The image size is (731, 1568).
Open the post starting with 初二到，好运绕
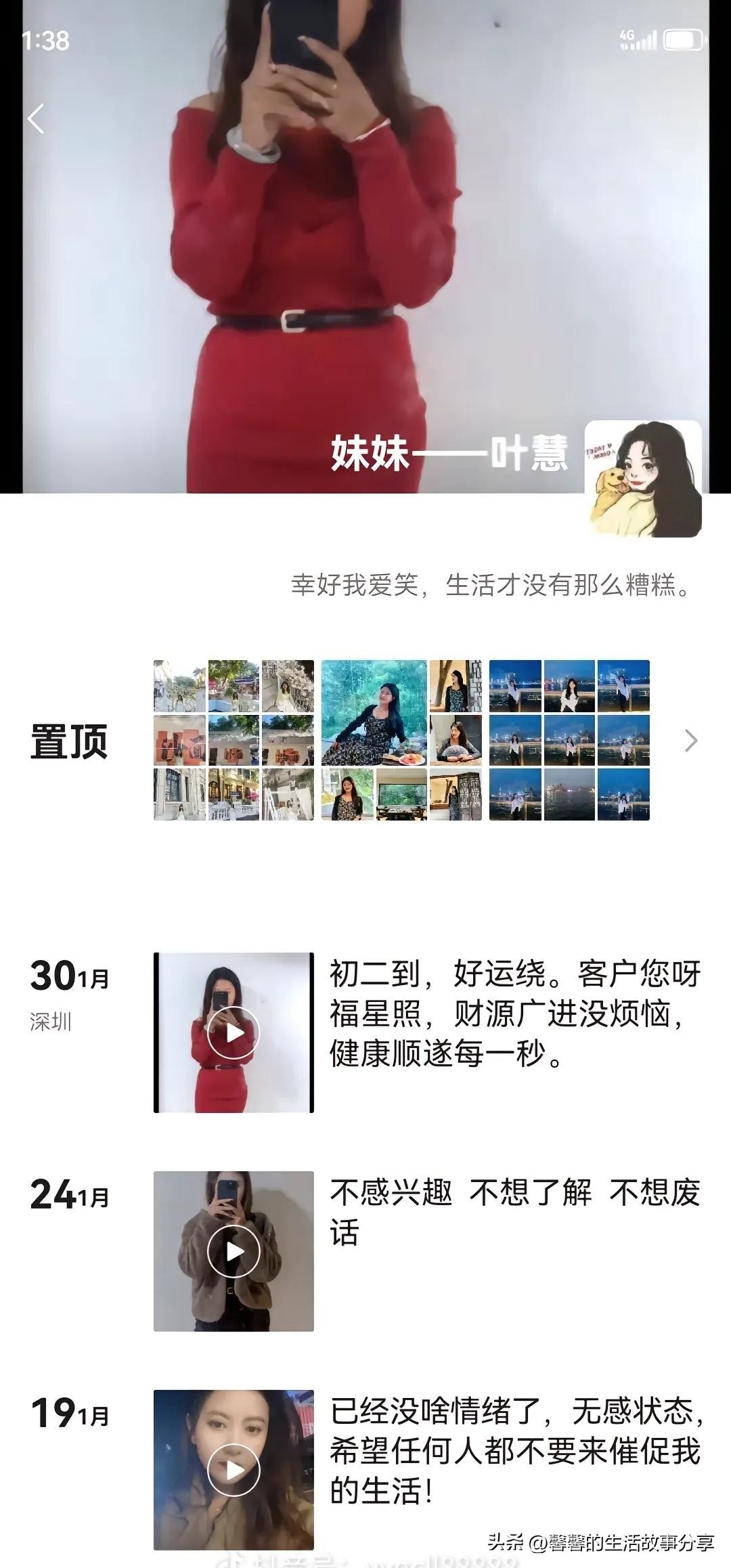514,1014
